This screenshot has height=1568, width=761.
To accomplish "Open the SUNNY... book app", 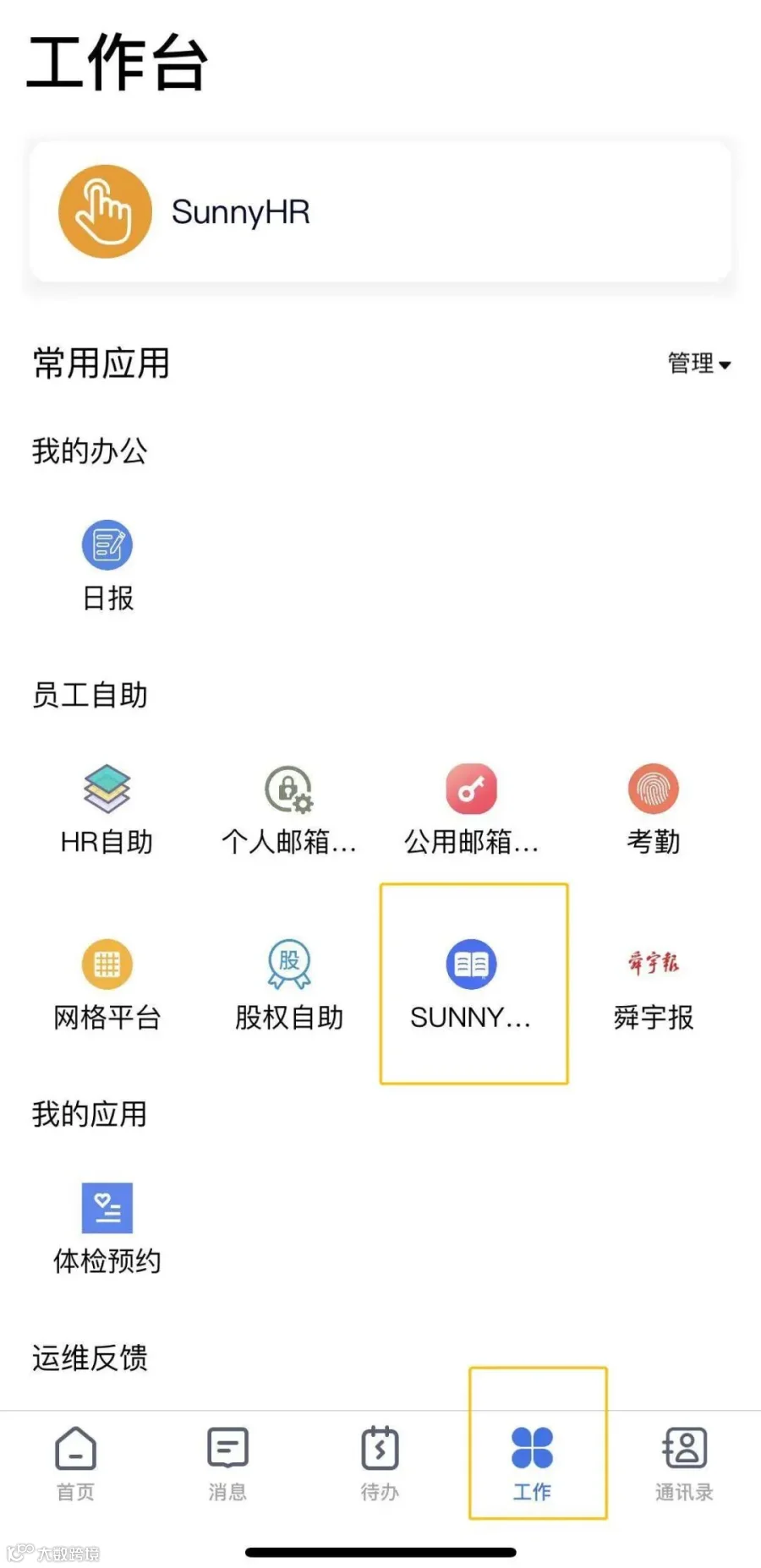I will point(471,985).
